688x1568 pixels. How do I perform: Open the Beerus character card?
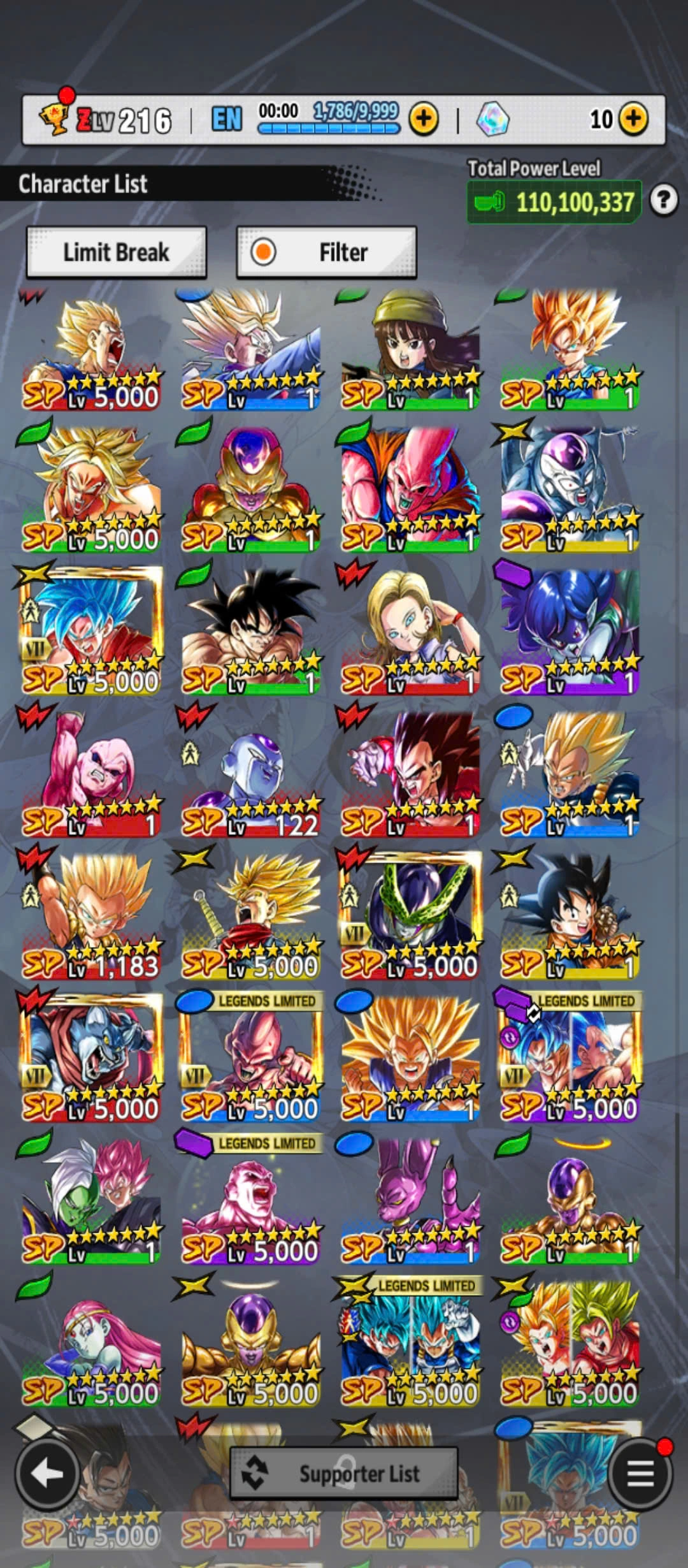(410, 1201)
